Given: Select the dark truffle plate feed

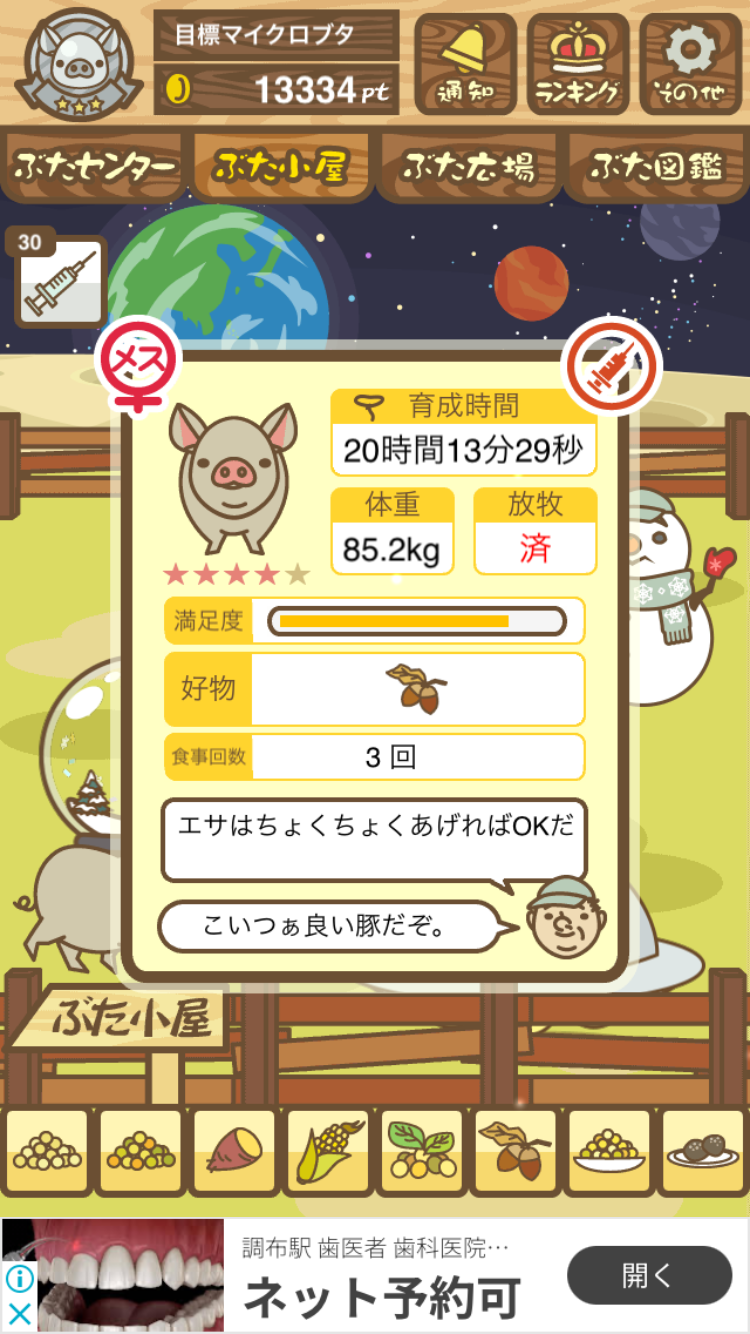Looking at the screenshot, I should [703, 1152].
